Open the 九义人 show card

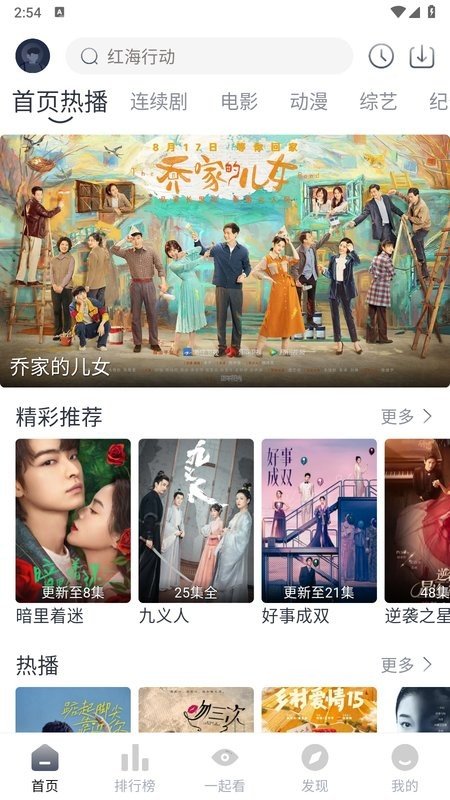click(x=196, y=532)
